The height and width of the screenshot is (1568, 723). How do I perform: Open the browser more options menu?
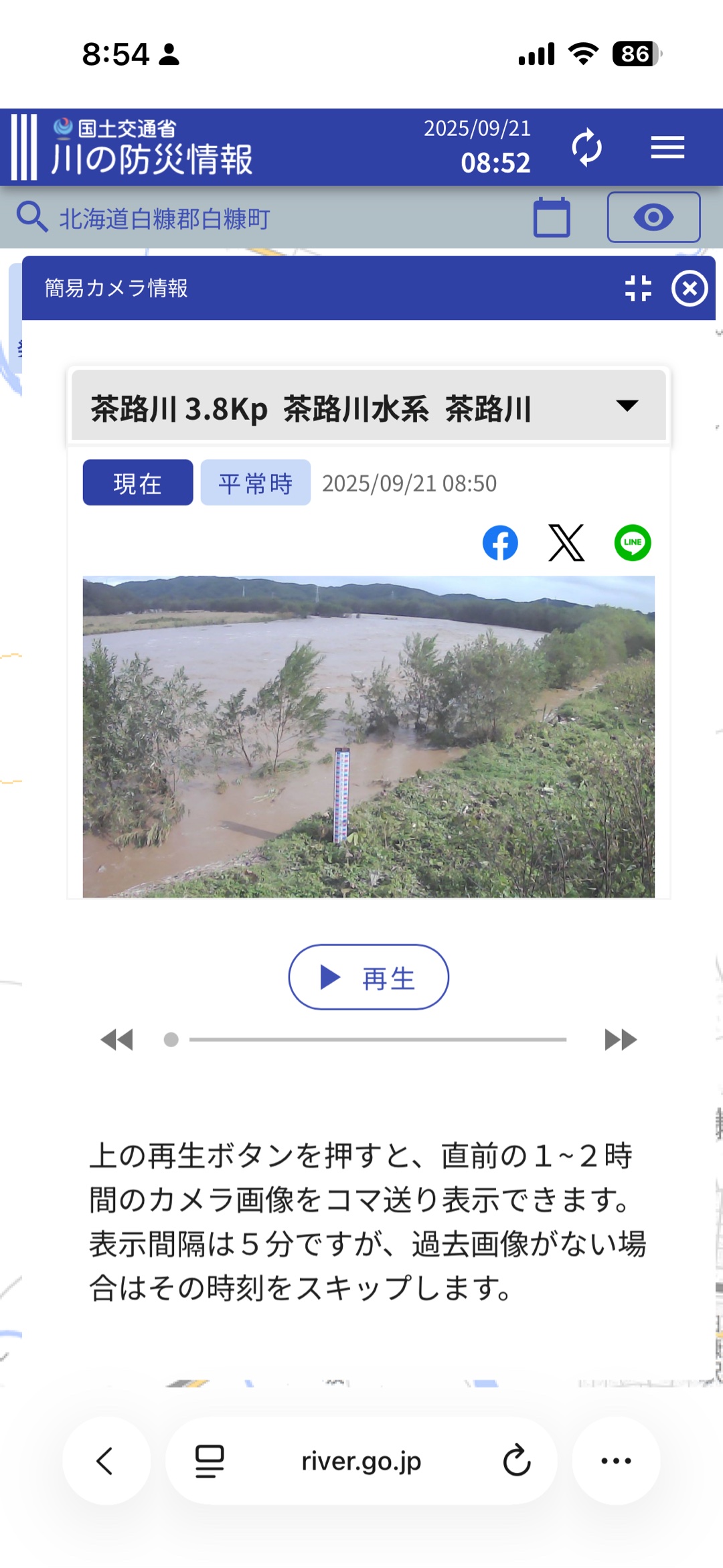tap(616, 1461)
